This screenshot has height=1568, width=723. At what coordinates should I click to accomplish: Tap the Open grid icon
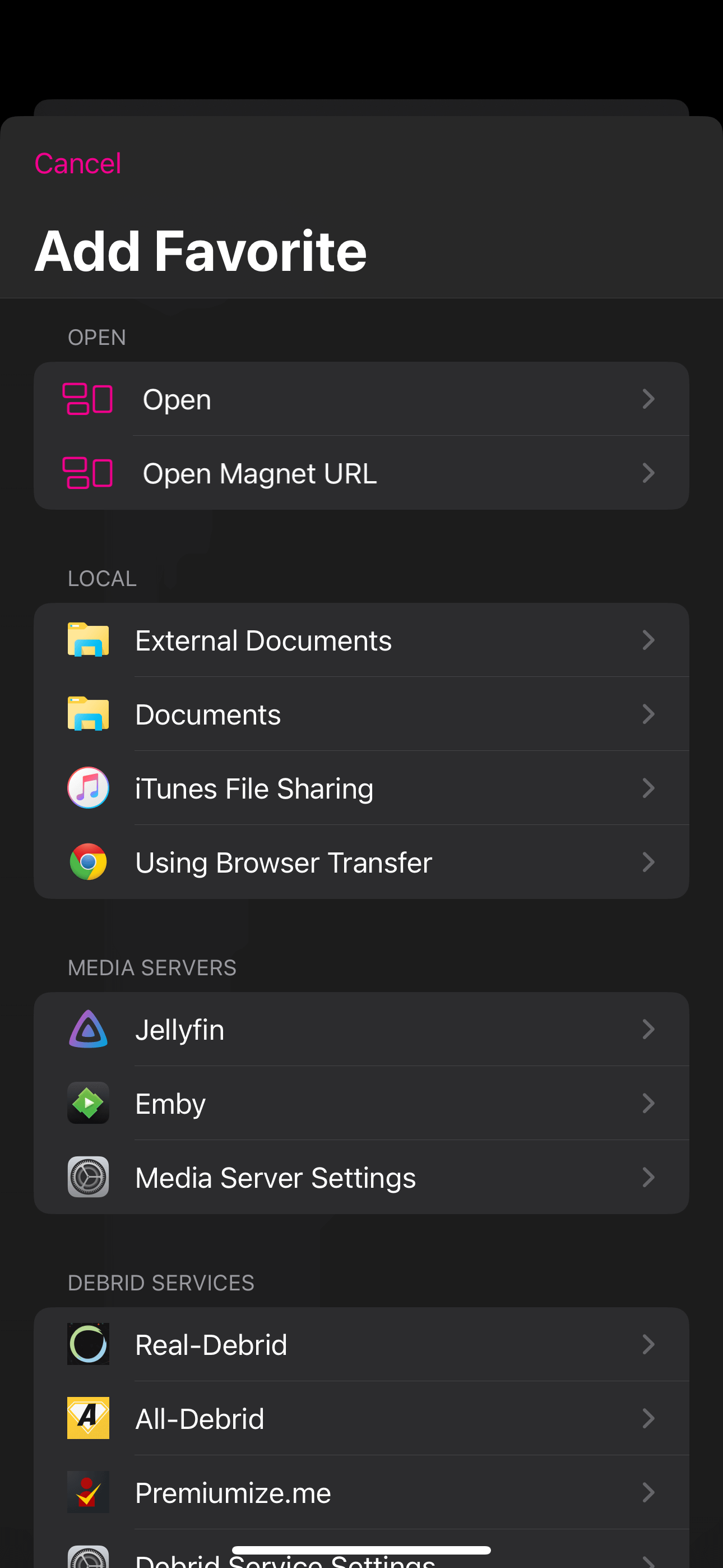(88, 399)
